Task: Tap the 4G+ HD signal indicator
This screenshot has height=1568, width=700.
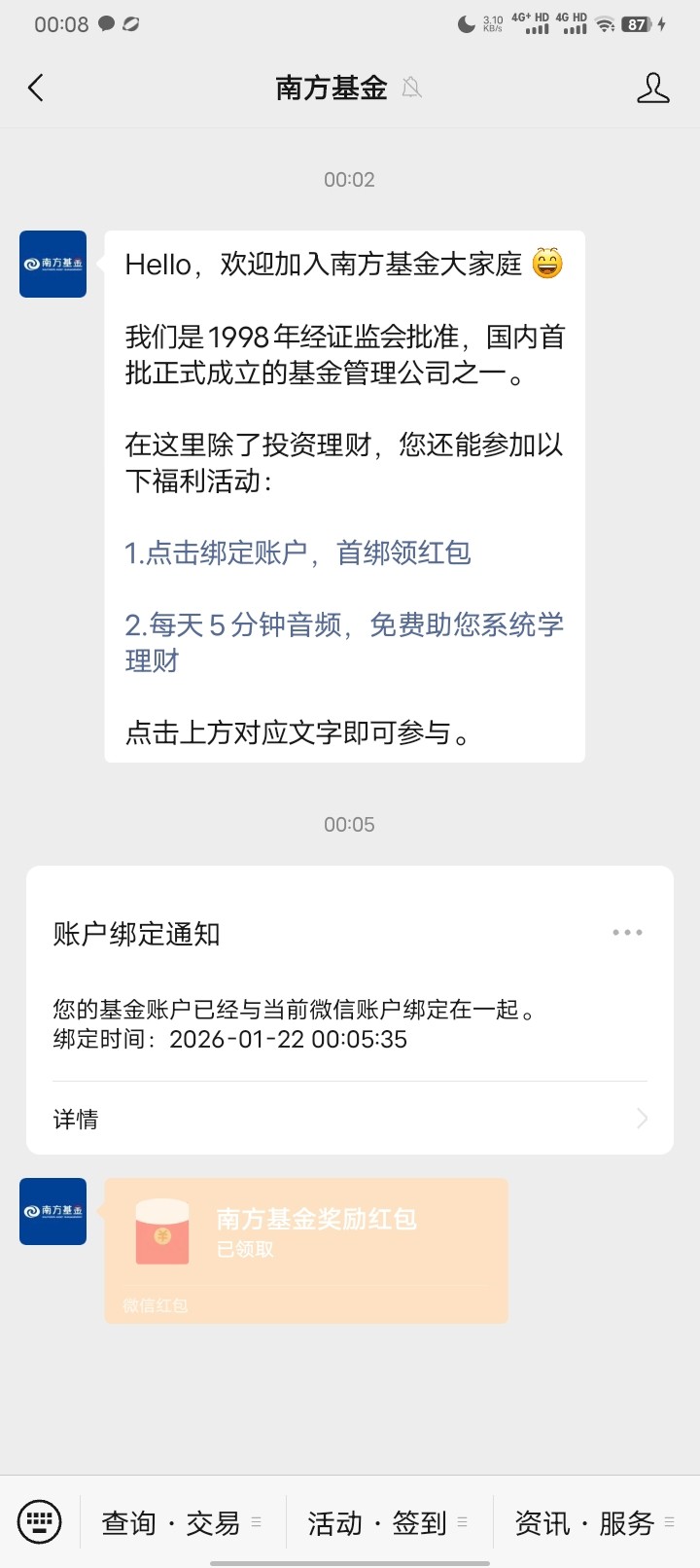Action: (x=530, y=24)
